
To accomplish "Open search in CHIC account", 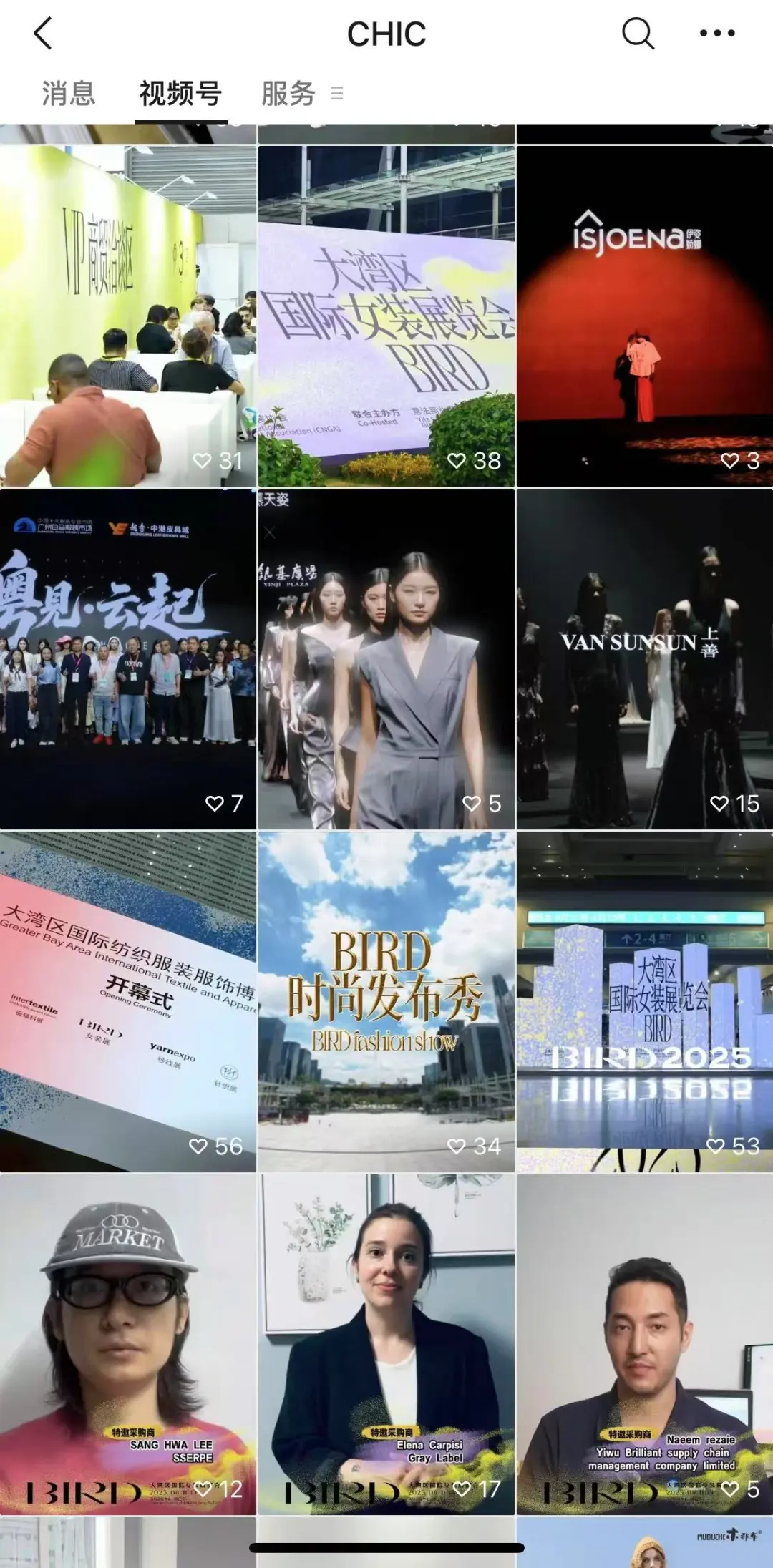I will pyautogui.click(x=637, y=34).
